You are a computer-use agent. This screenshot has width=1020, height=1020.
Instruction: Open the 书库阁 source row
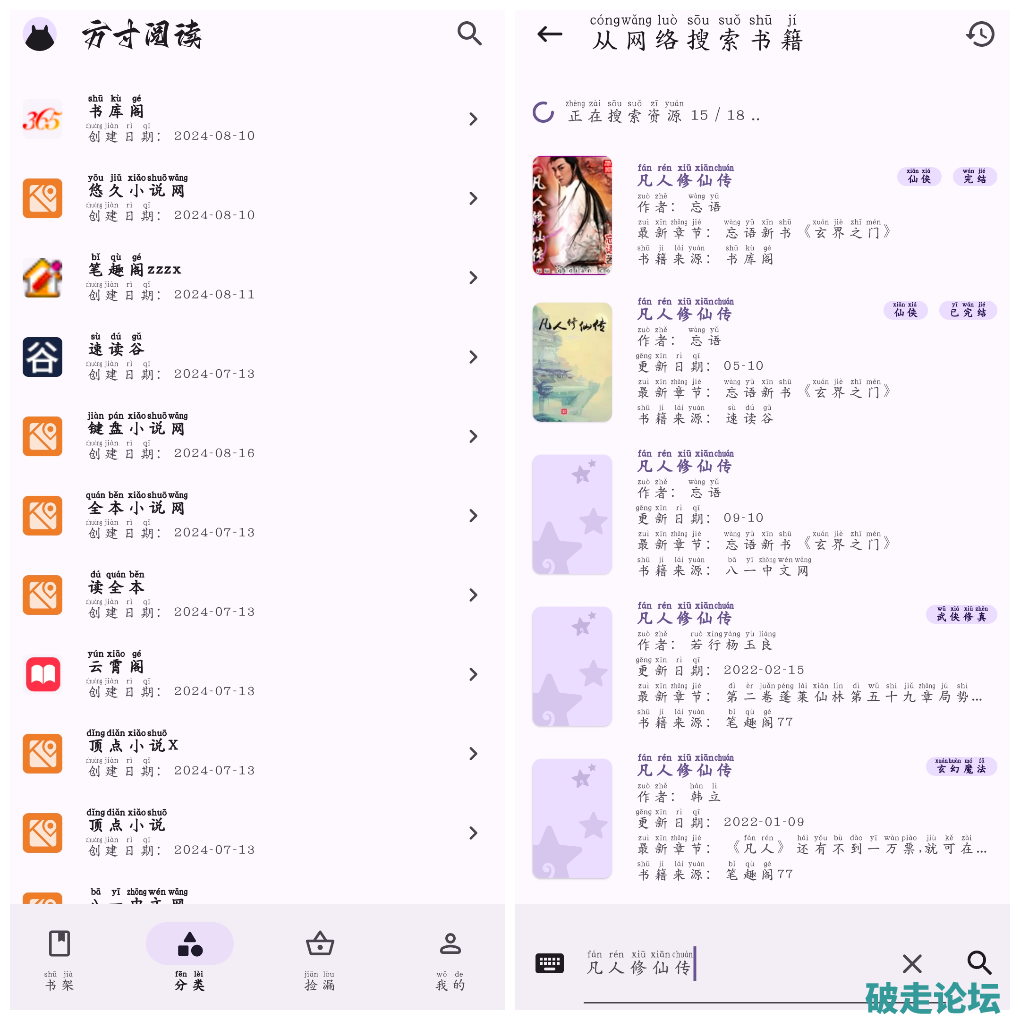tap(257, 120)
